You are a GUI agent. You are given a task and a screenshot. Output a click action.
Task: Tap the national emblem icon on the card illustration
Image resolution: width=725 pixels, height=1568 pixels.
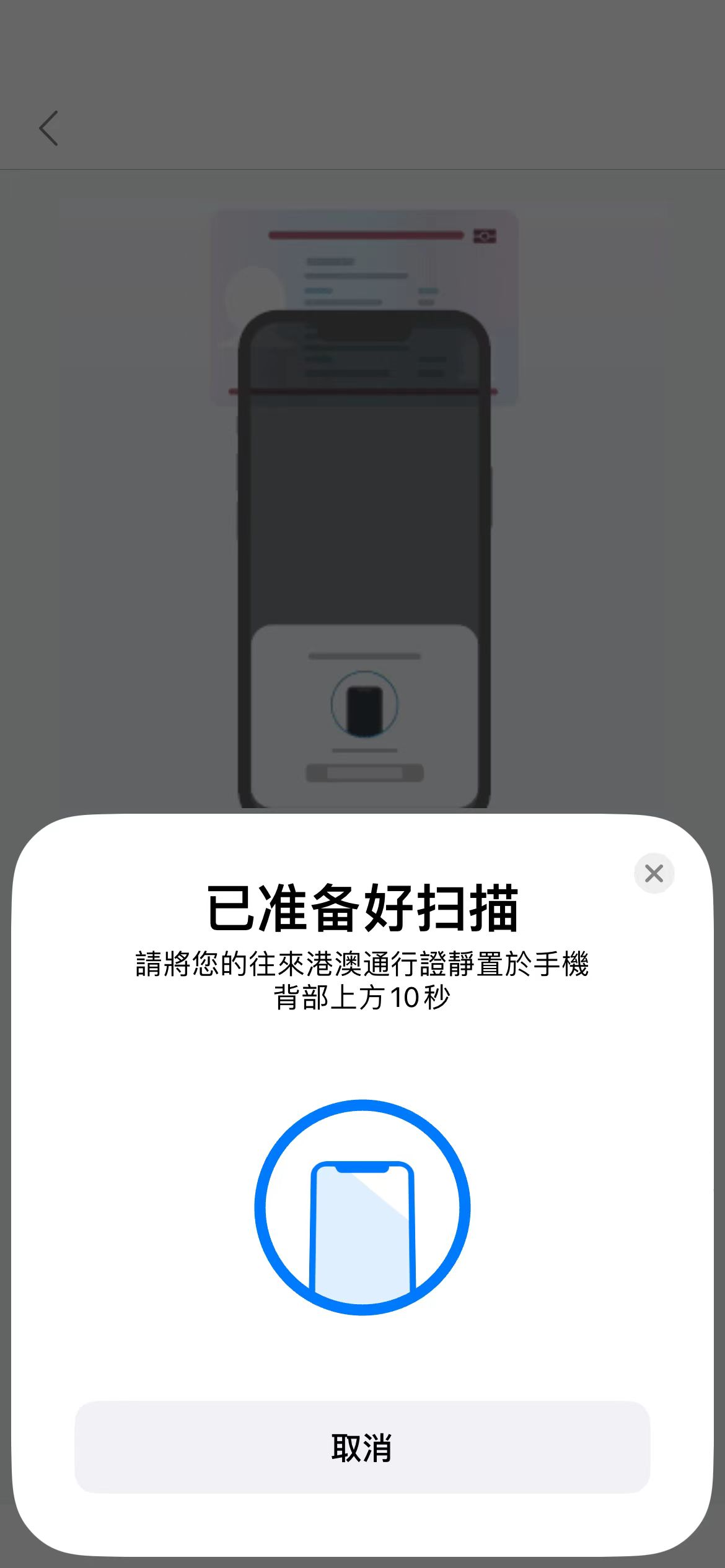(x=485, y=235)
